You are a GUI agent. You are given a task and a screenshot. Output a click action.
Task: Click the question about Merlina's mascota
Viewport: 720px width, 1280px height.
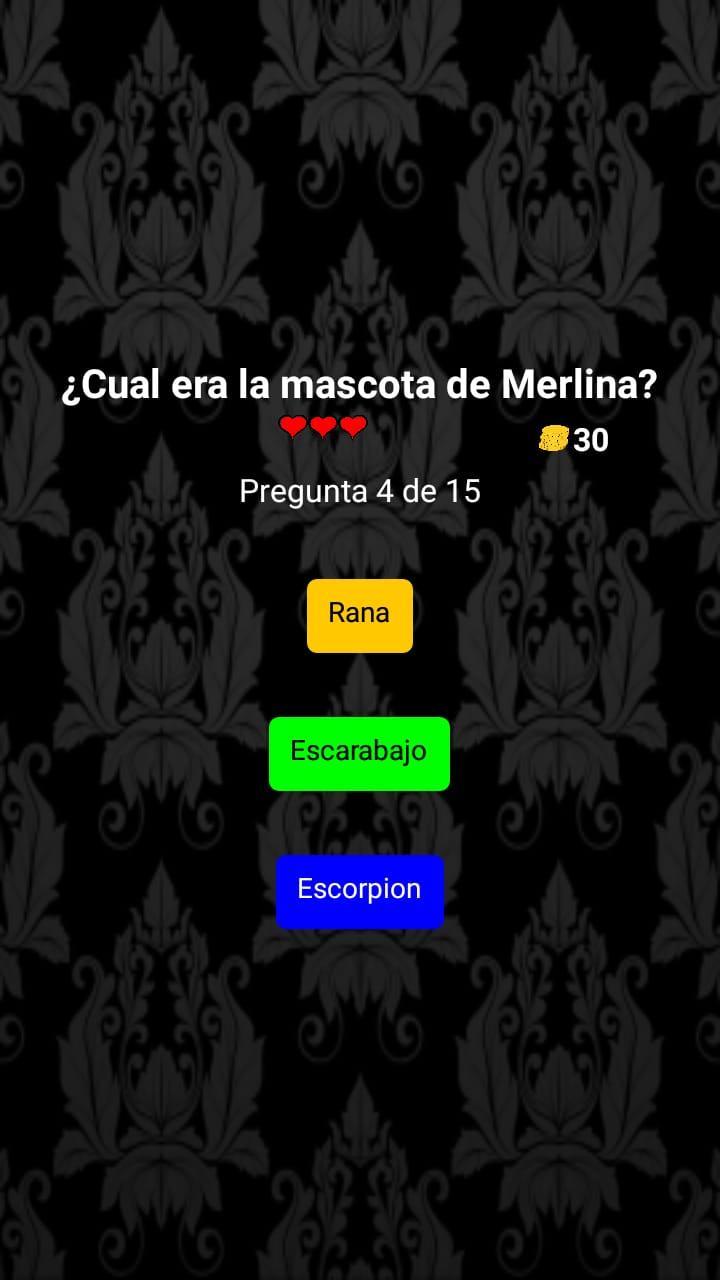(360, 384)
